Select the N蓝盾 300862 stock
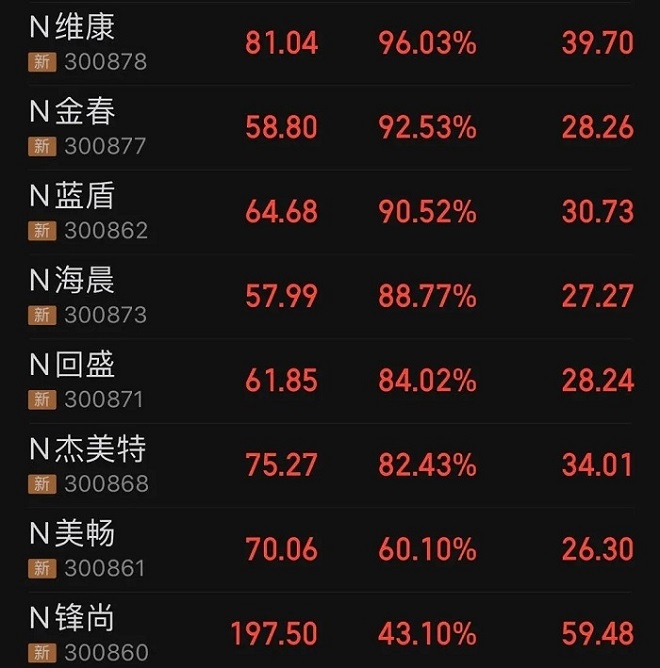The image size is (660, 668). 88,211
